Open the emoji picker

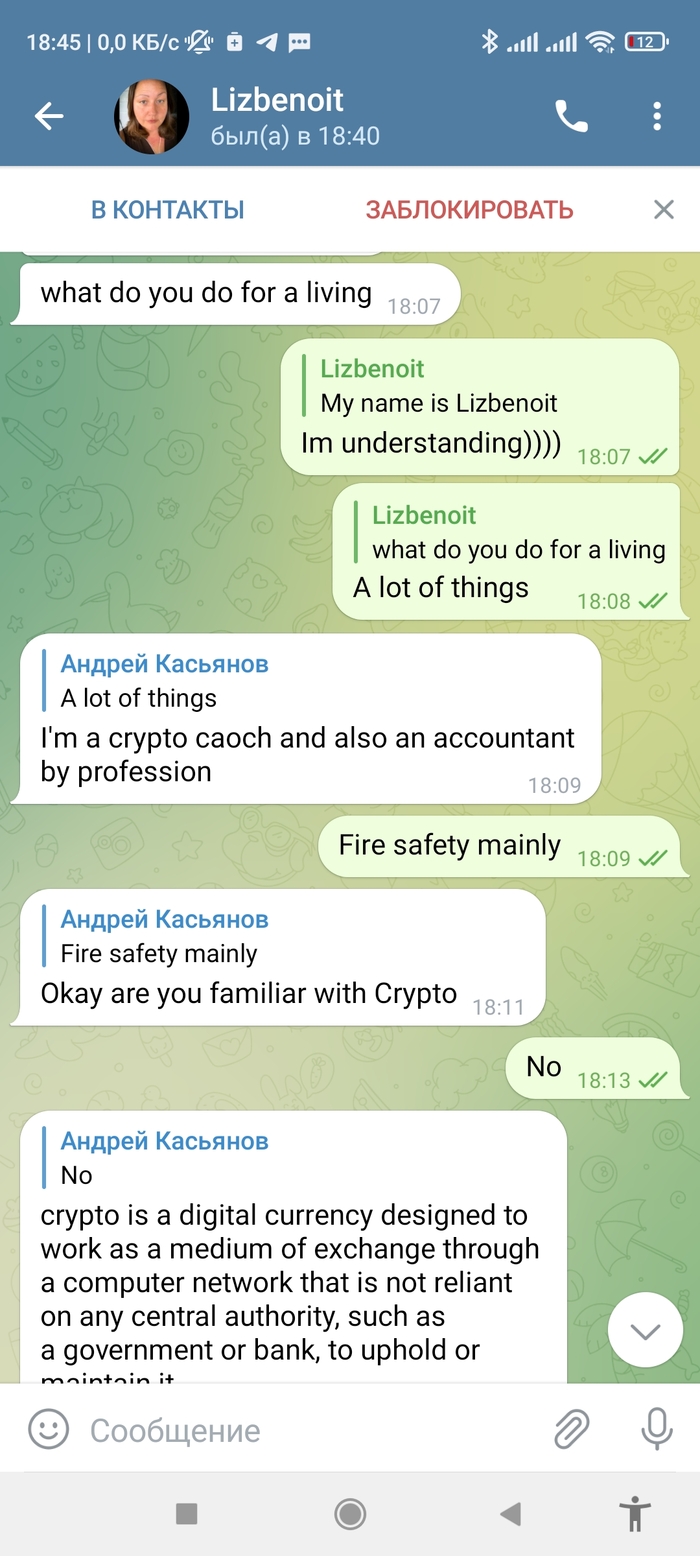(48, 1430)
